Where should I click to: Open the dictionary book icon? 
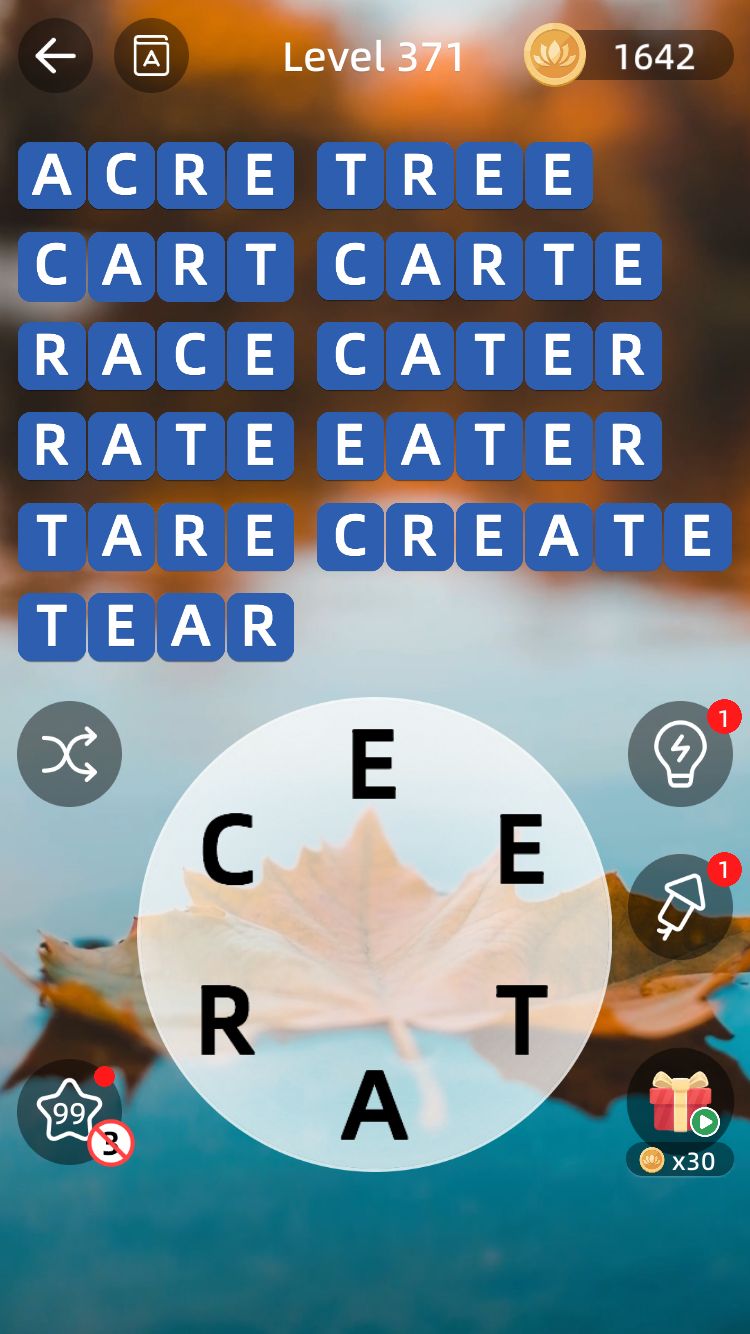point(151,56)
